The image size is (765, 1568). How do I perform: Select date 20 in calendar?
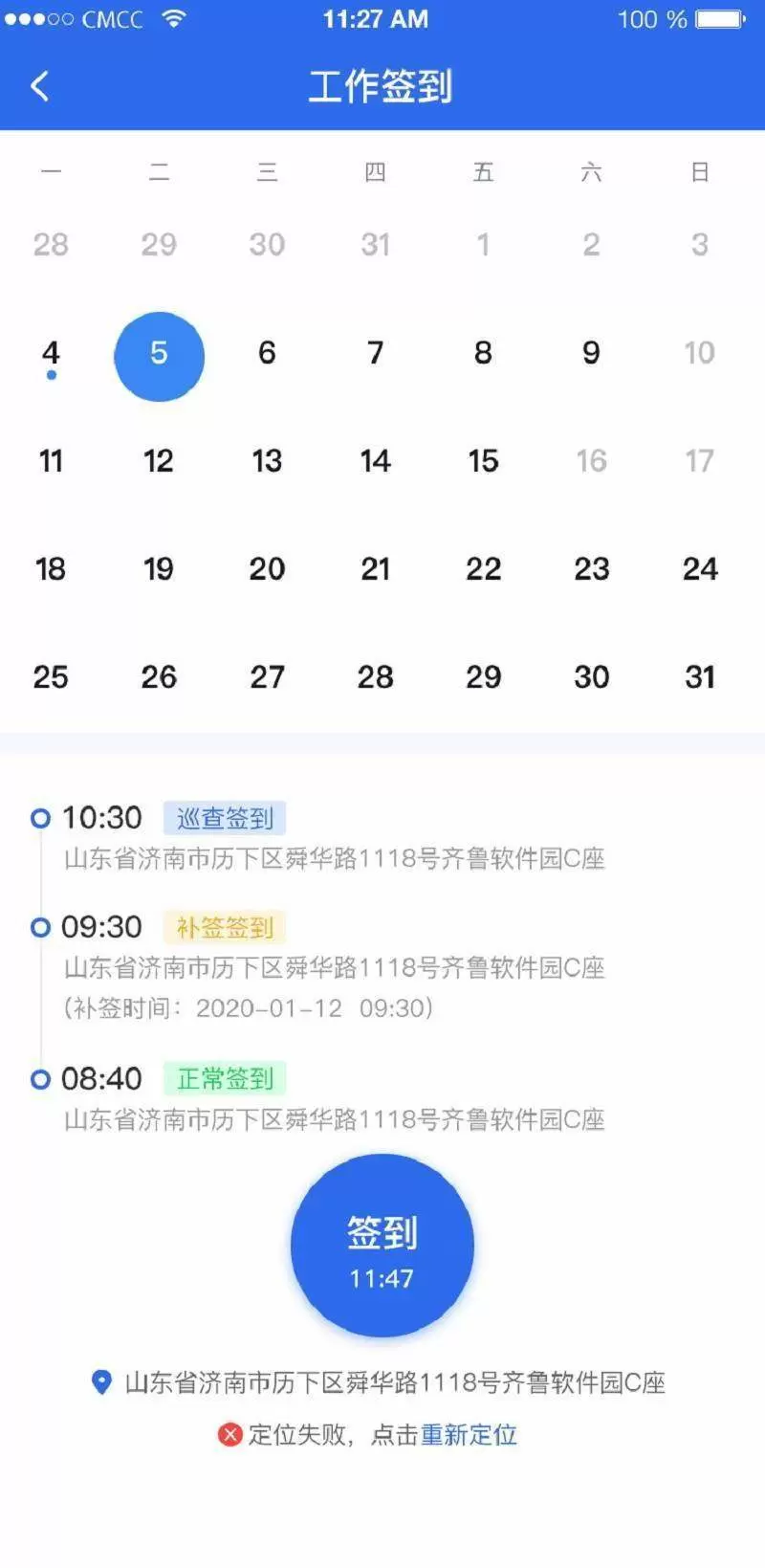(x=267, y=569)
